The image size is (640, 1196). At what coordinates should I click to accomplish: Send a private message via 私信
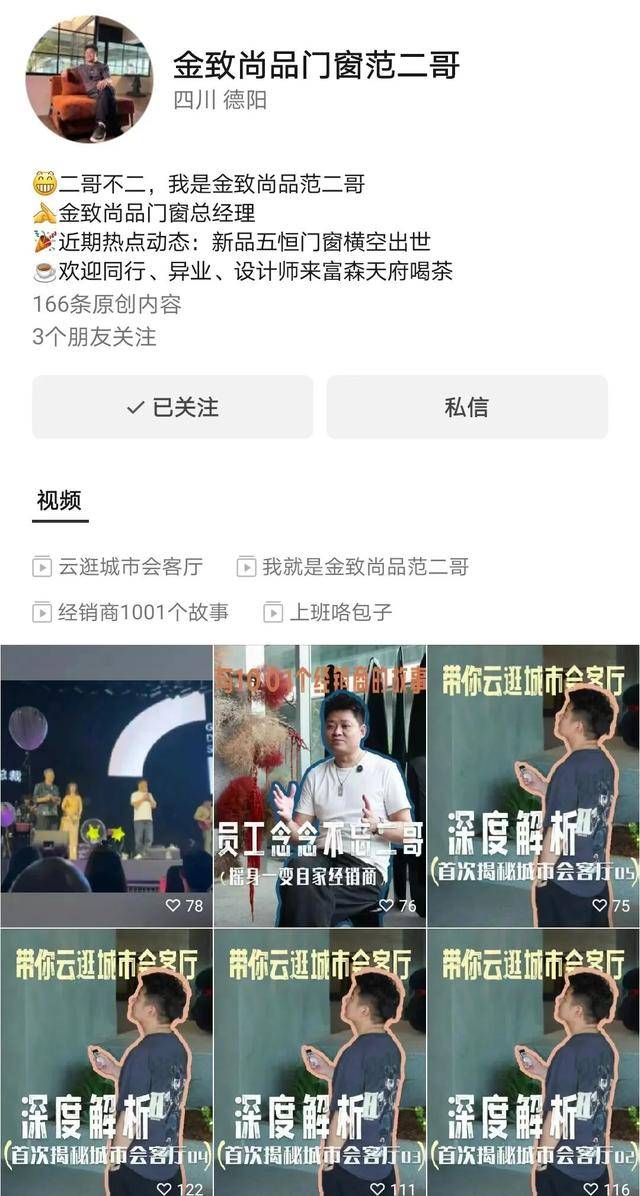point(466,407)
